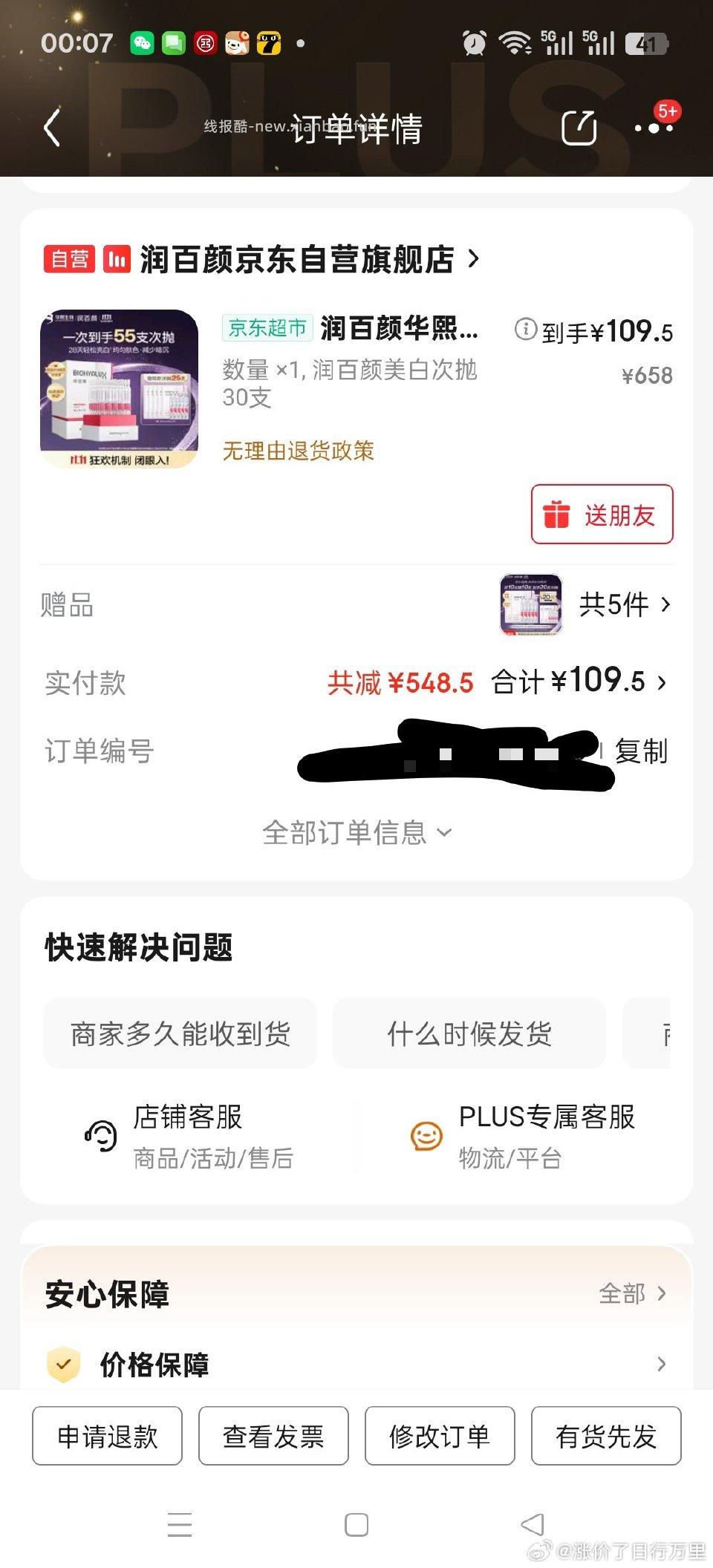The width and height of the screenshot is (713, 1568).
Task: Tap the 申请退款 button
Action: 106,1436
